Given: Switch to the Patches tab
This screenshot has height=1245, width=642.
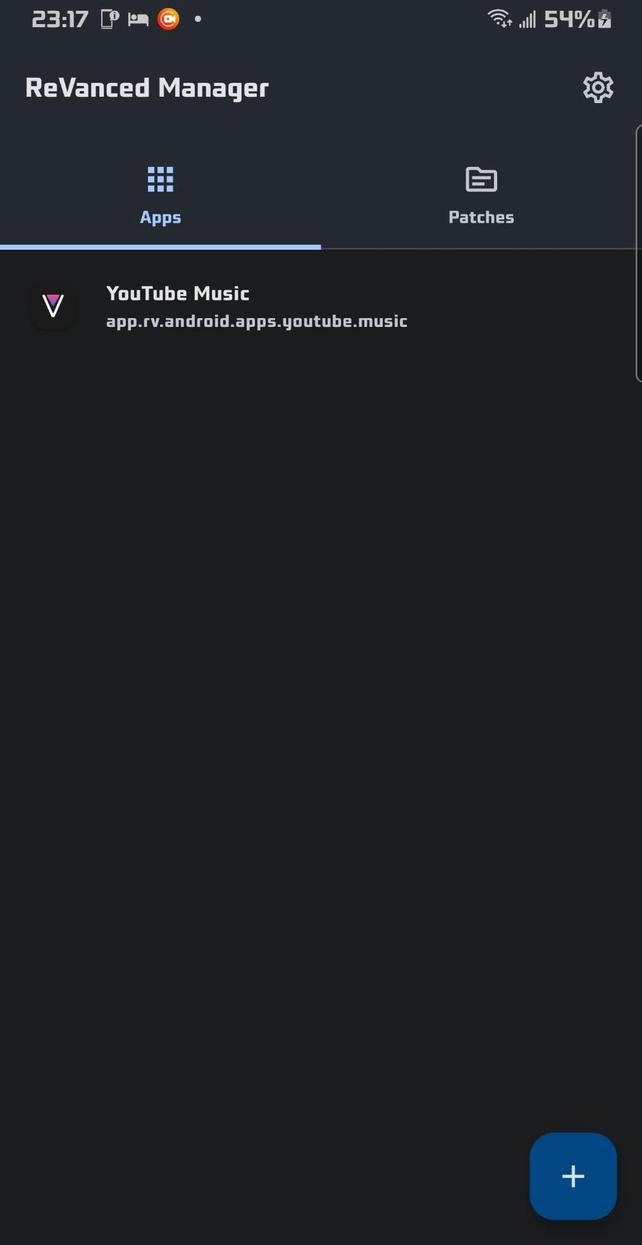Looking at the screenshot, I should pyautogui.click(x=481, y=196).
